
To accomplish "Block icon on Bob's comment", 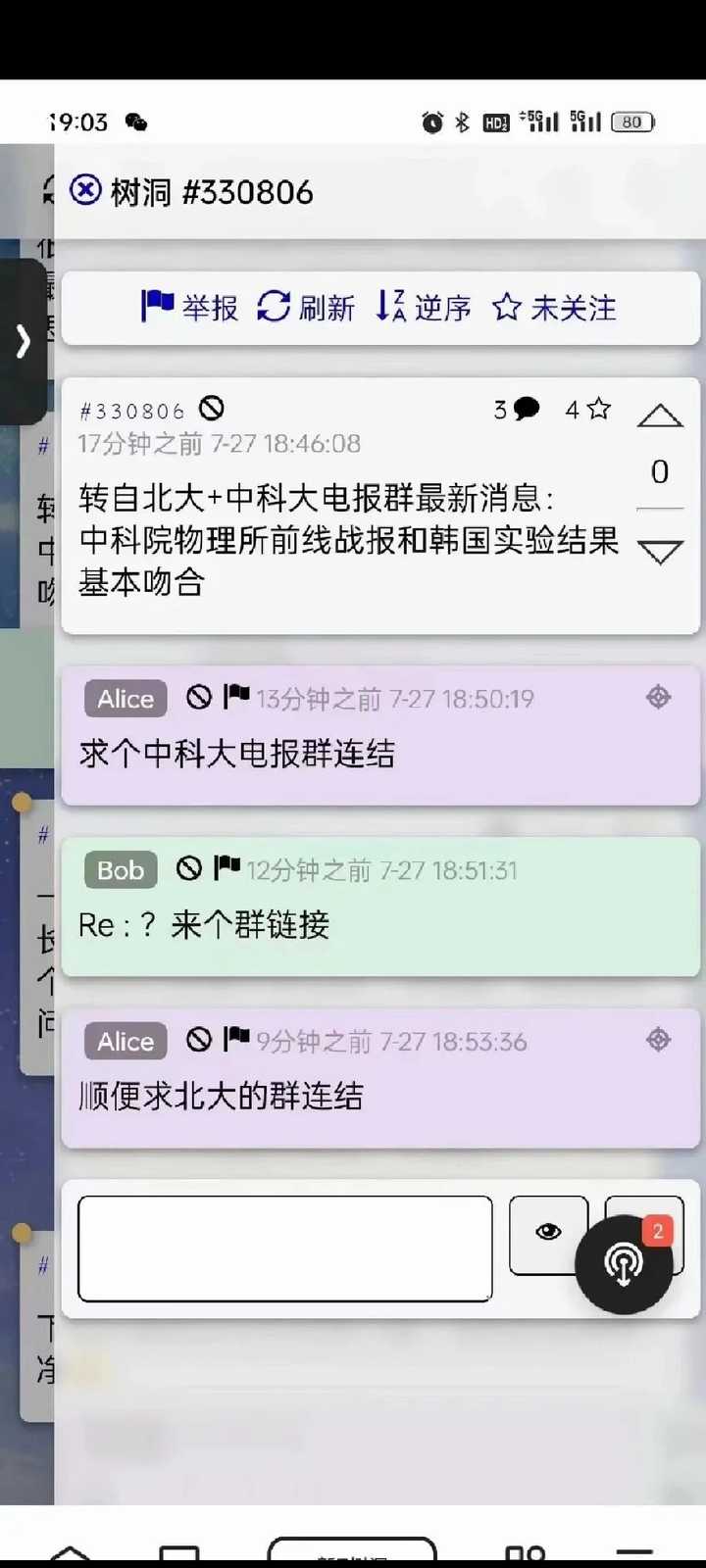I will pos(189,868).
